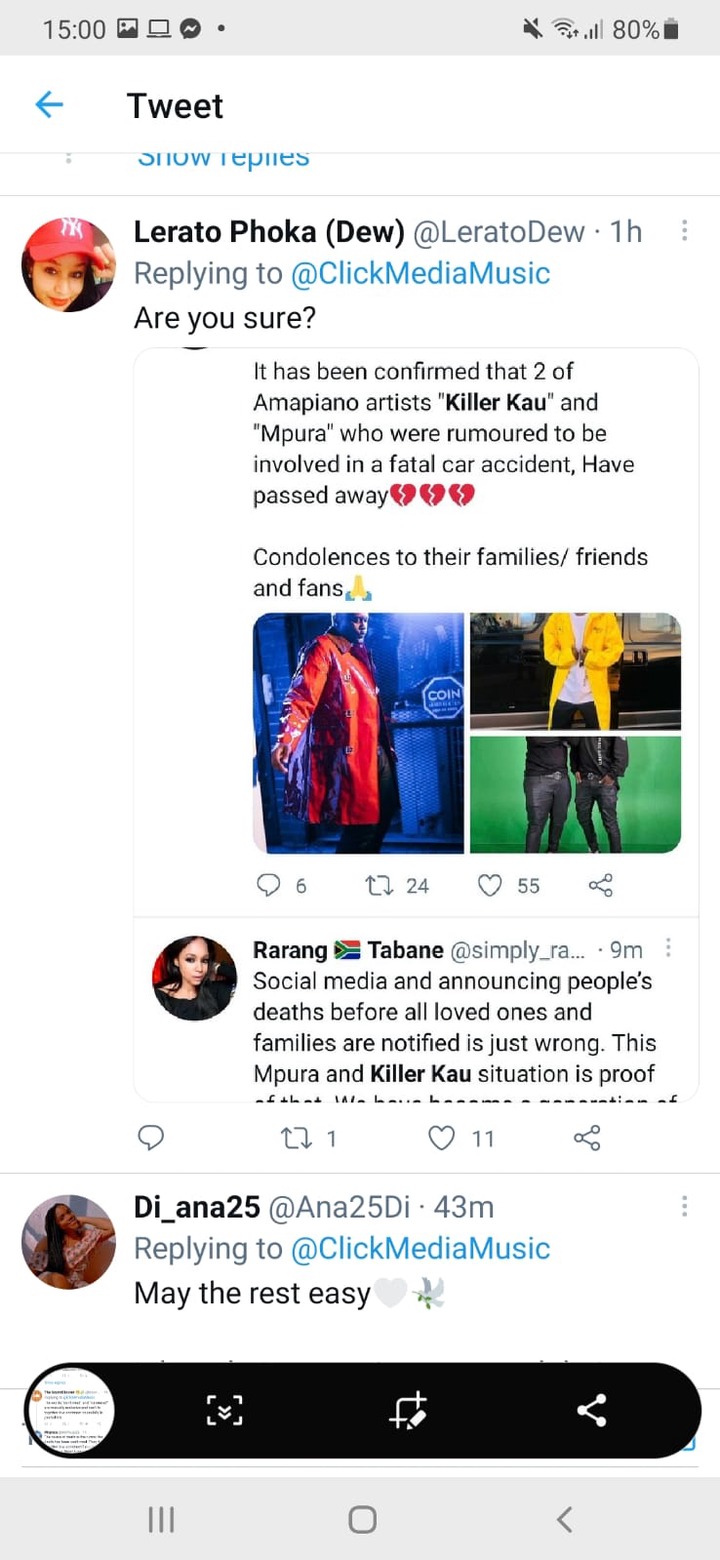
Task: Open the embedded screenshot image in Lerato's tweet
Action: pyautogui.click(x=416, y=725)
